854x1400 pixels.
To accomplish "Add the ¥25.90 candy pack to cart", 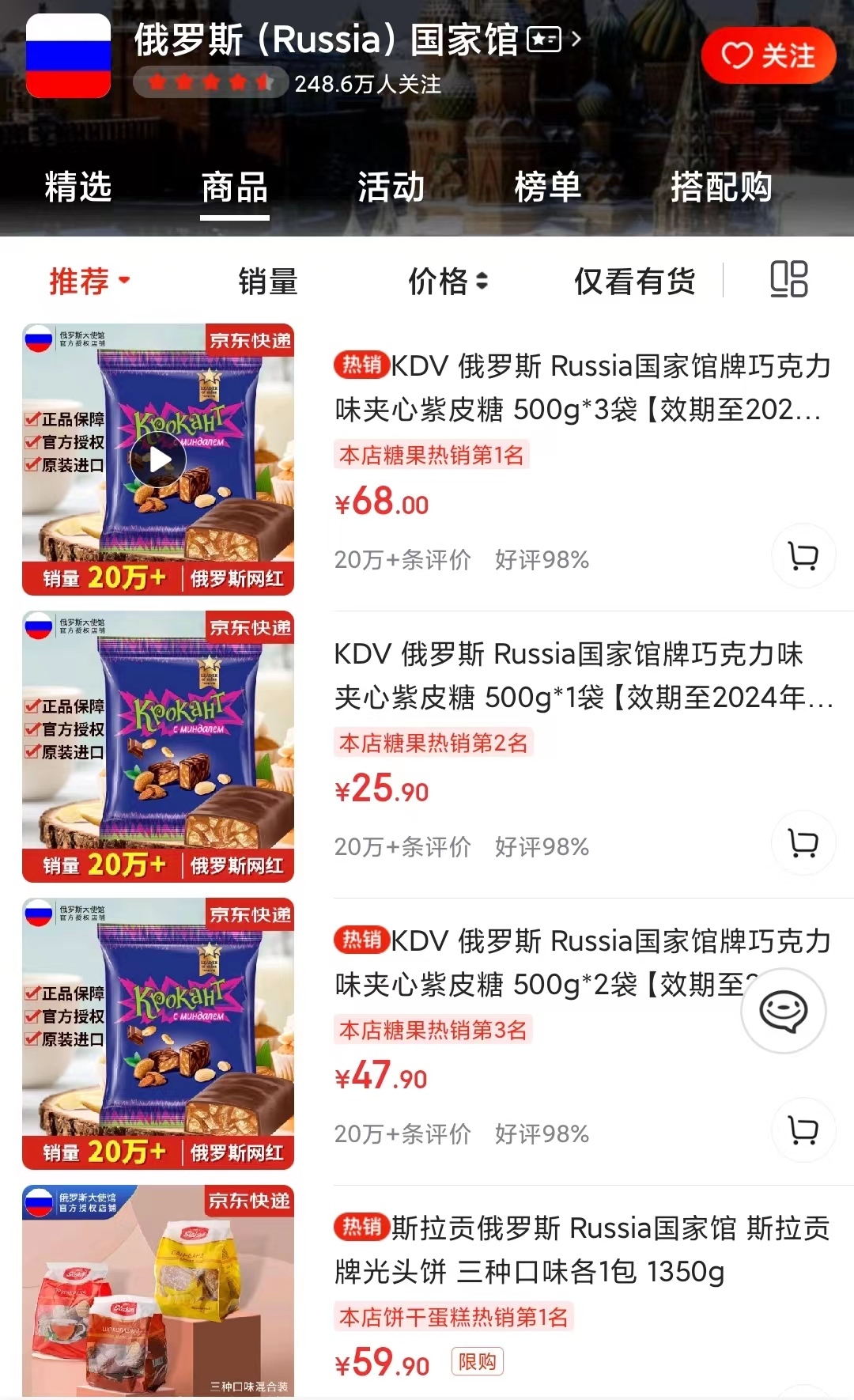I will [803, 842].
